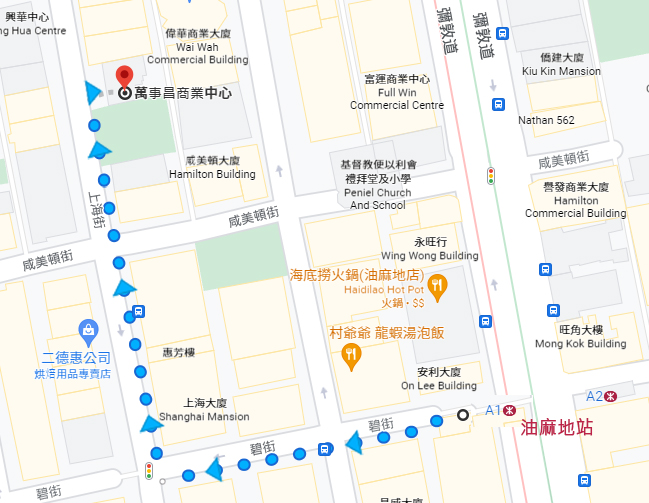
Task: Open Haidilao Hot Pot restaurant marker
Action: (437, 287)
